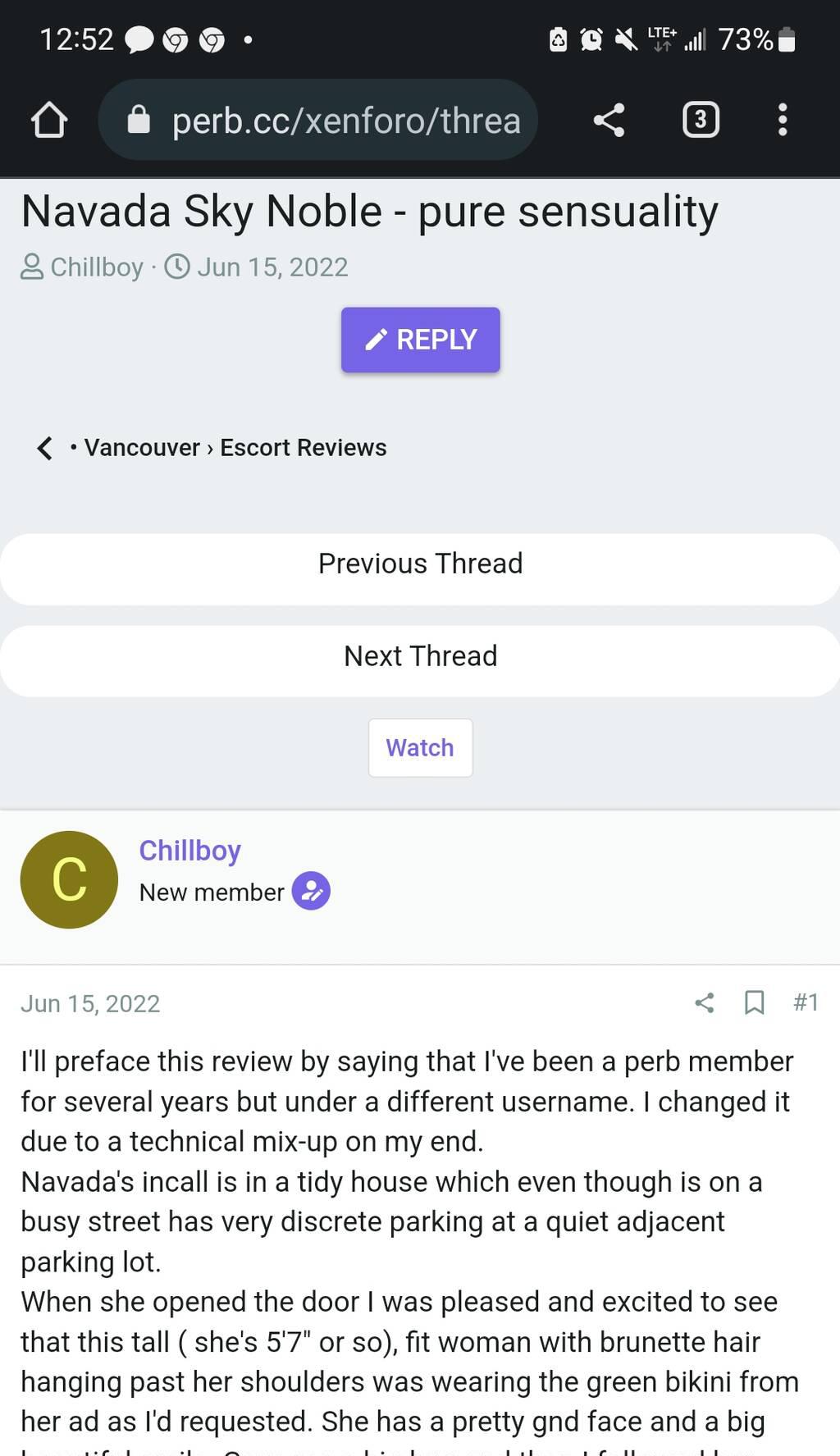This screenshot has height=1456, width=840.
Task: Open the #1 post permalink
Action: tap(806, 1002)
